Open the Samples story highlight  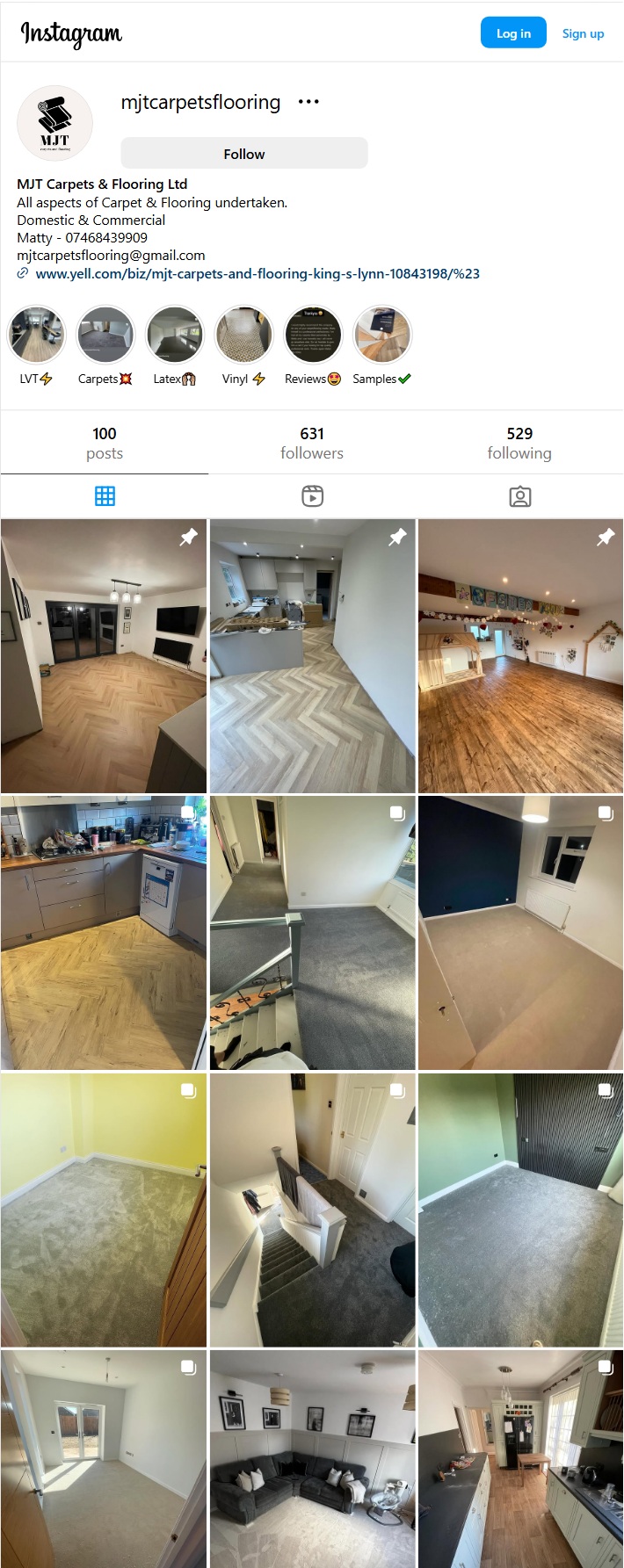[x=381, y=336]
